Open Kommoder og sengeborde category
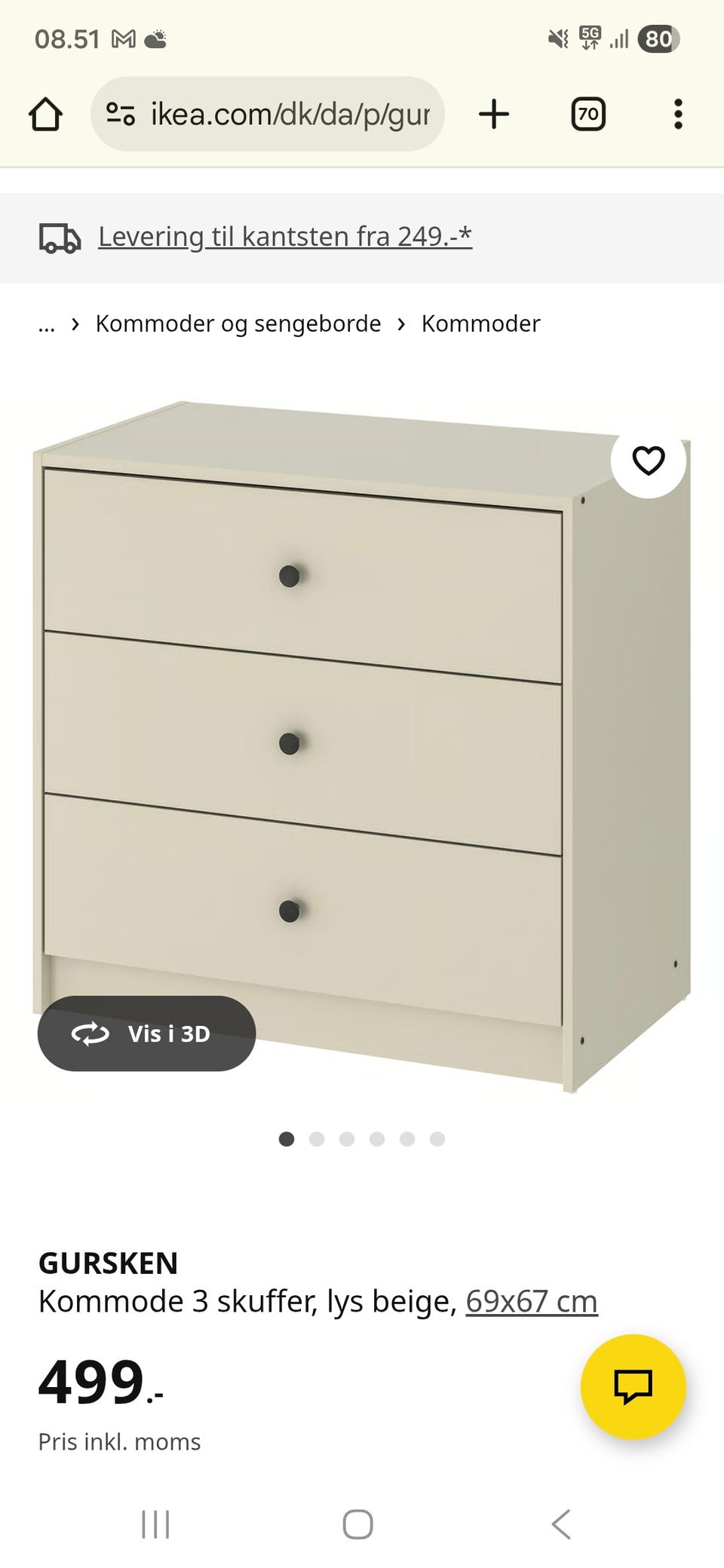The image size is (724, 1568). pos(238,323)
